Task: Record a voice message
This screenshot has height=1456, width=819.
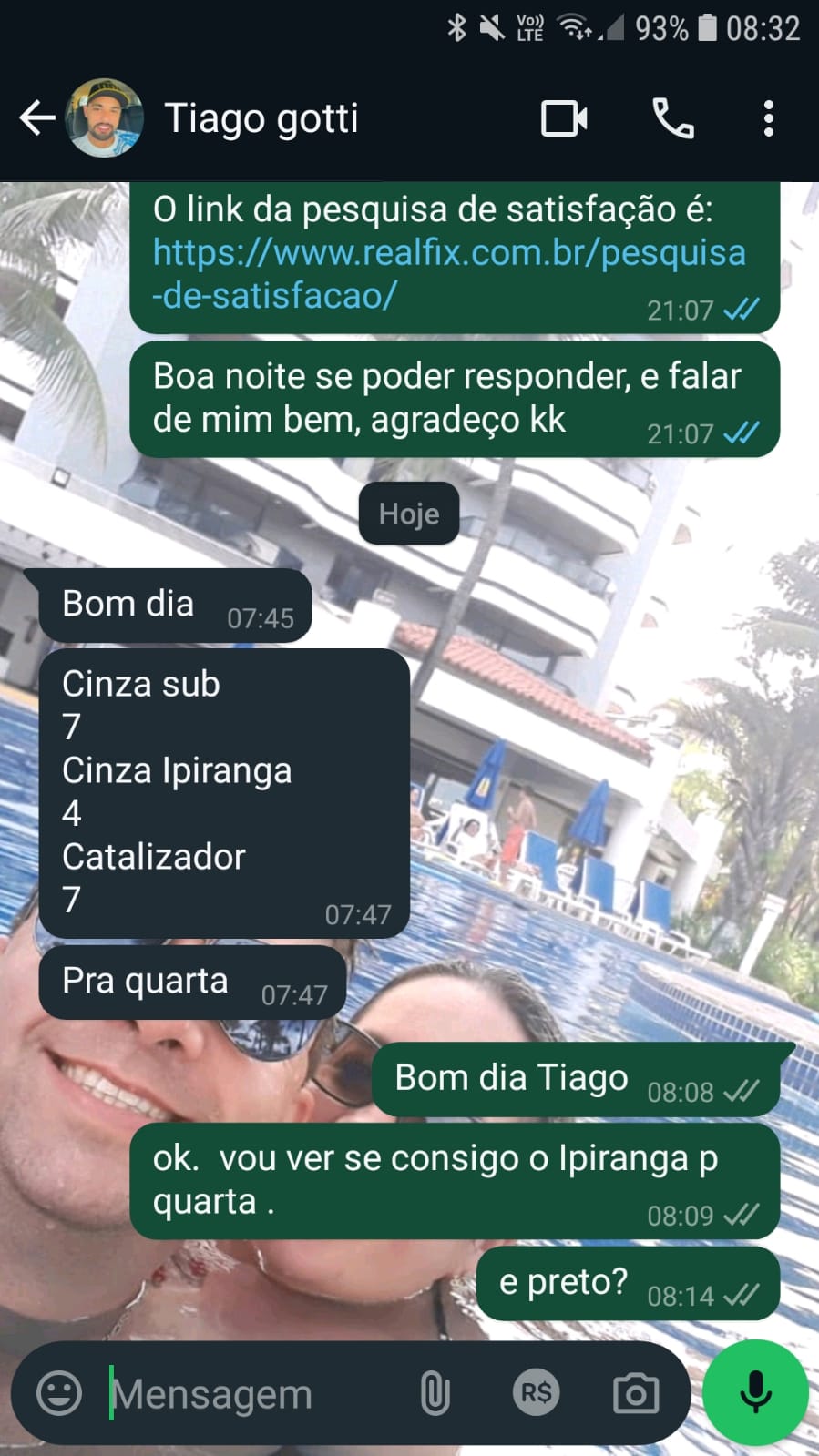Action: (x=755, y=1392)
